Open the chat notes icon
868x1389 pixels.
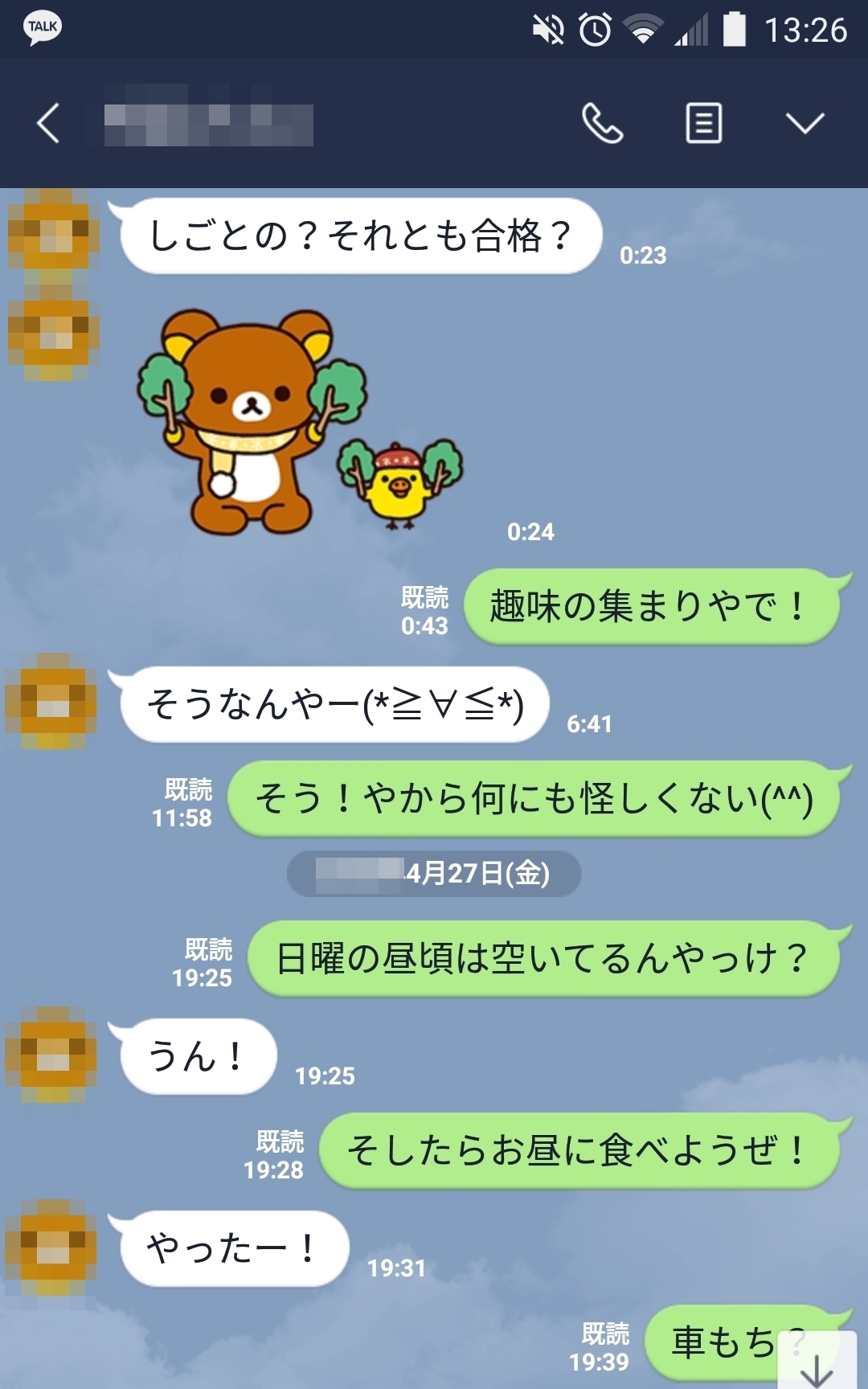click(x=703, y=124)
